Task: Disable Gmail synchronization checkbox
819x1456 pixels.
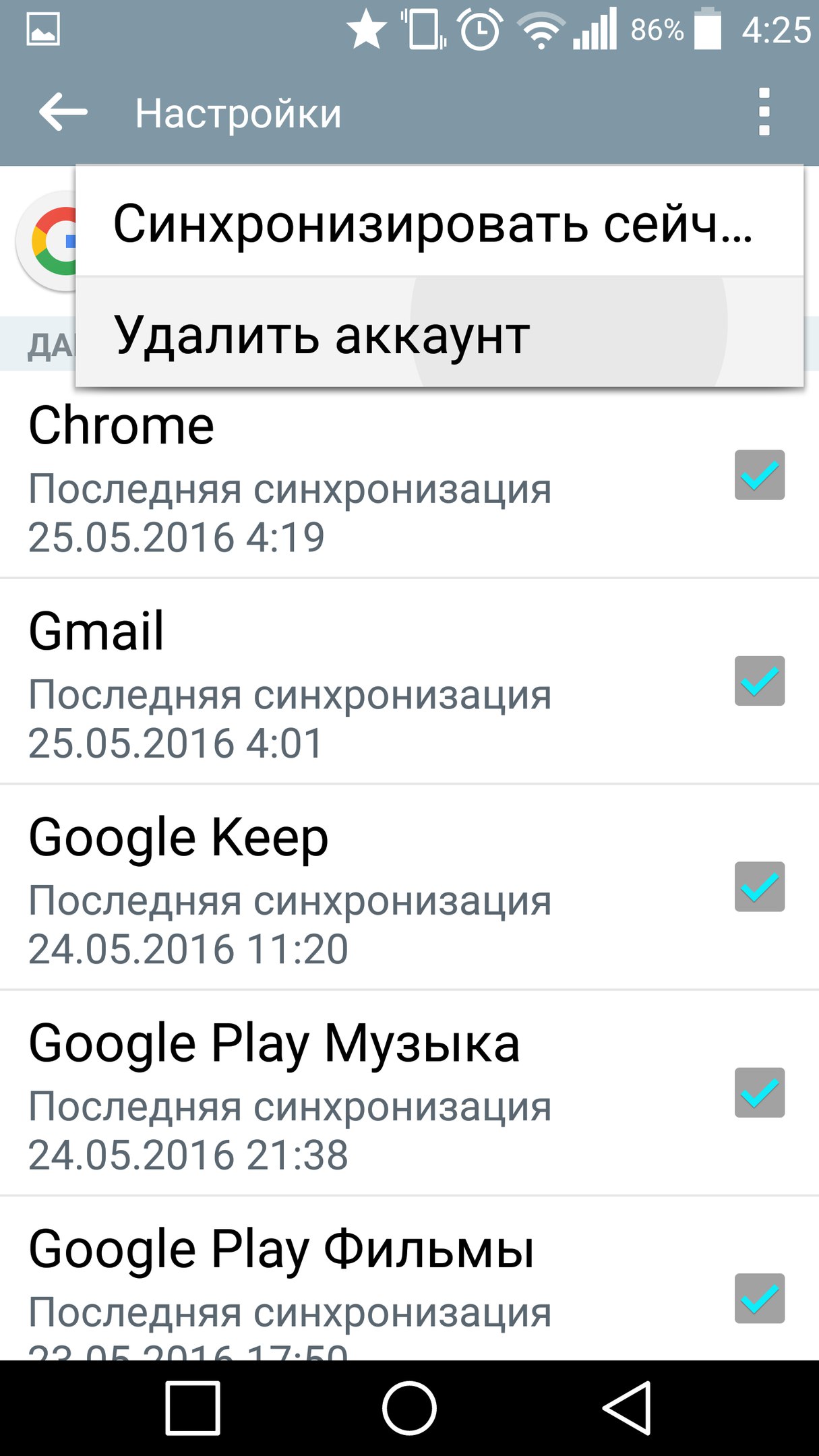Action: coord(759,681)
